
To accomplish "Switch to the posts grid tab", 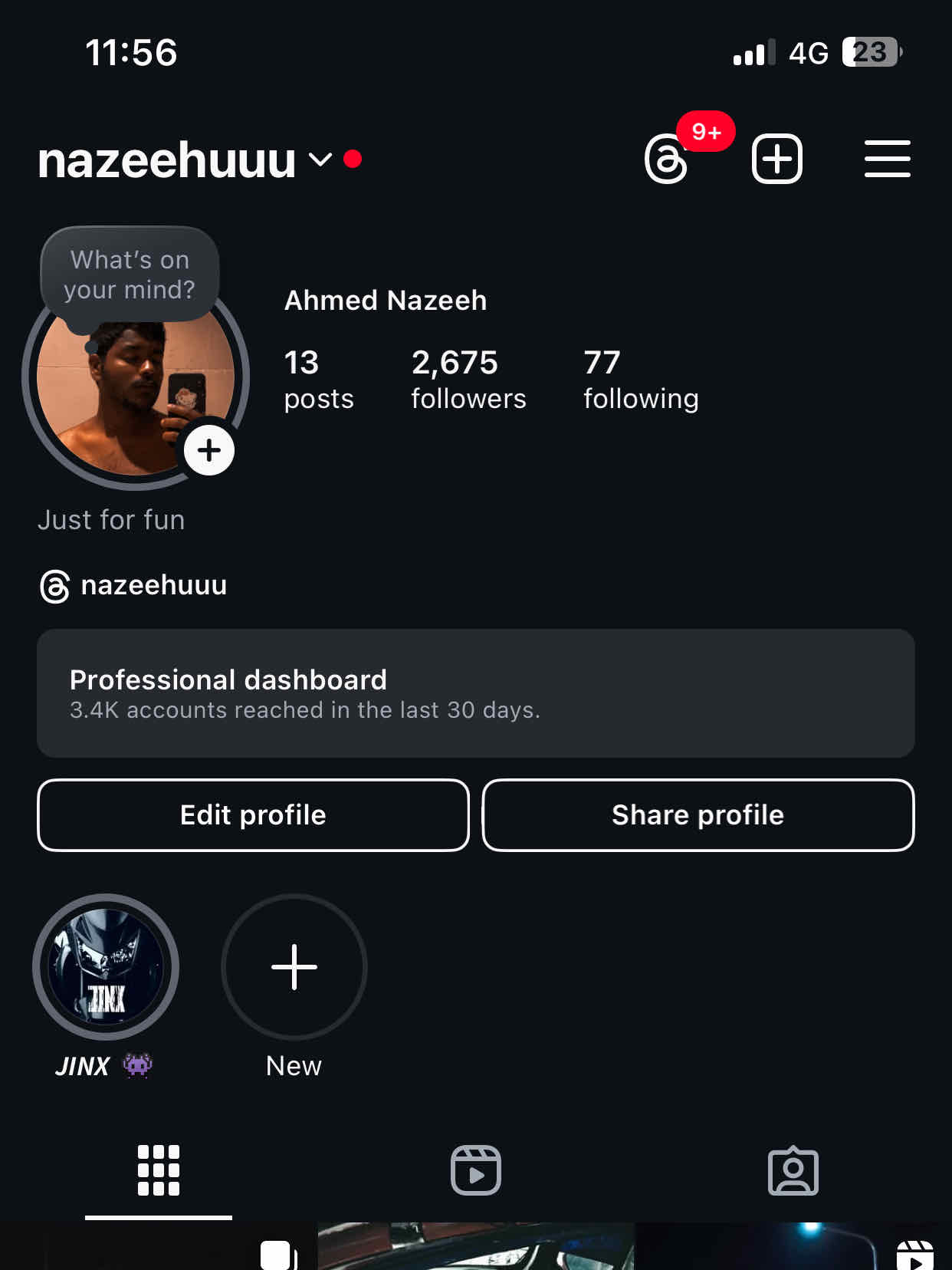I will point(159,1170).
